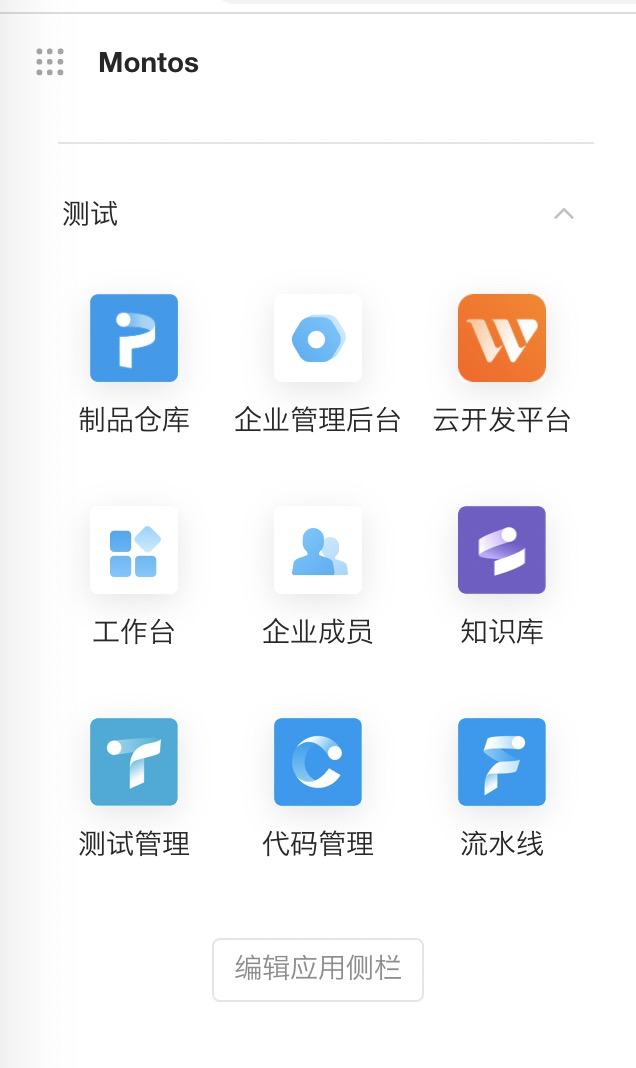Collapse the 测试 section
This screenshot has height=1068, width=636.
coord(564,214)
